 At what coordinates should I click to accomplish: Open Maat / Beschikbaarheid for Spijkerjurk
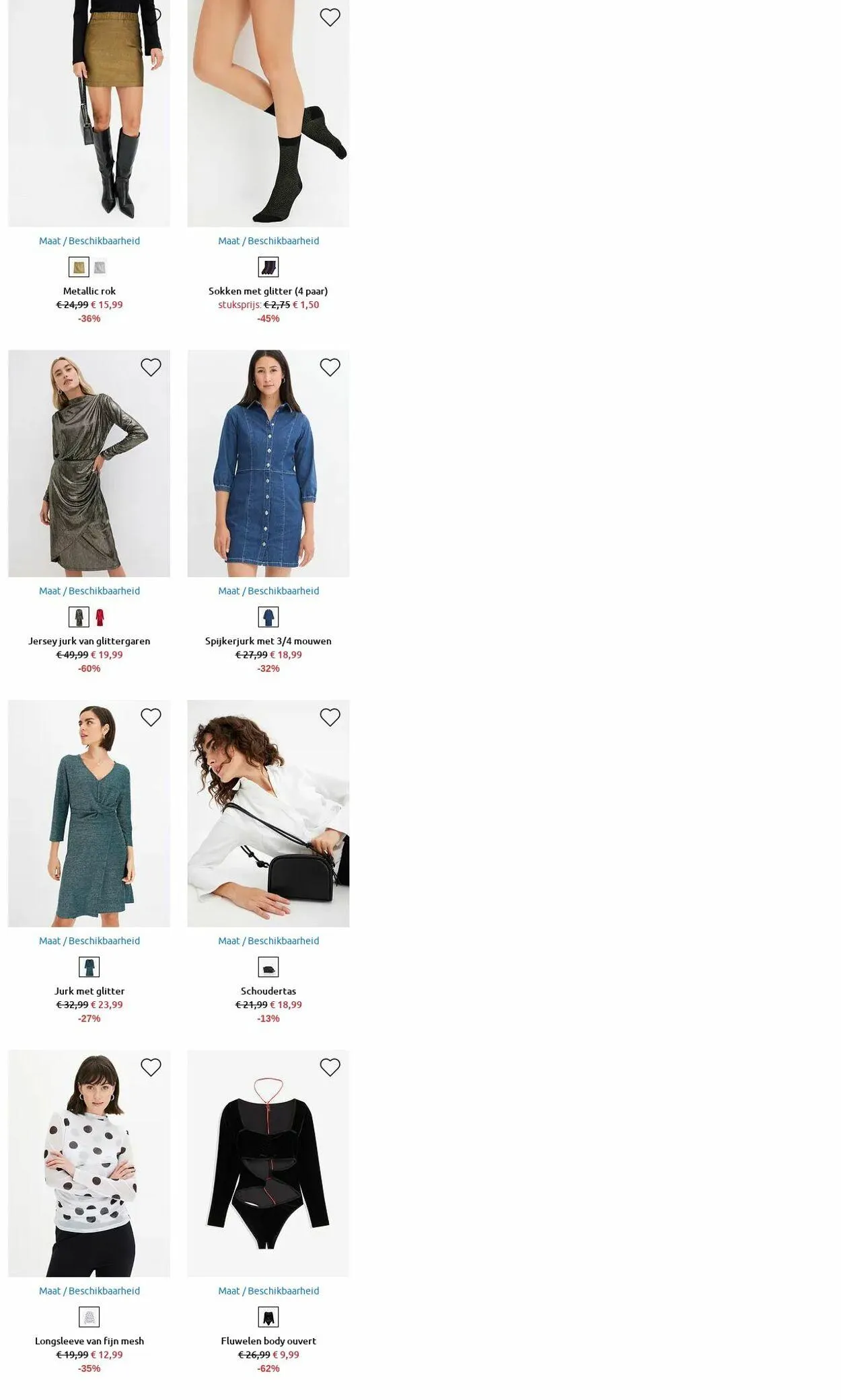click(x=268, y=591)
